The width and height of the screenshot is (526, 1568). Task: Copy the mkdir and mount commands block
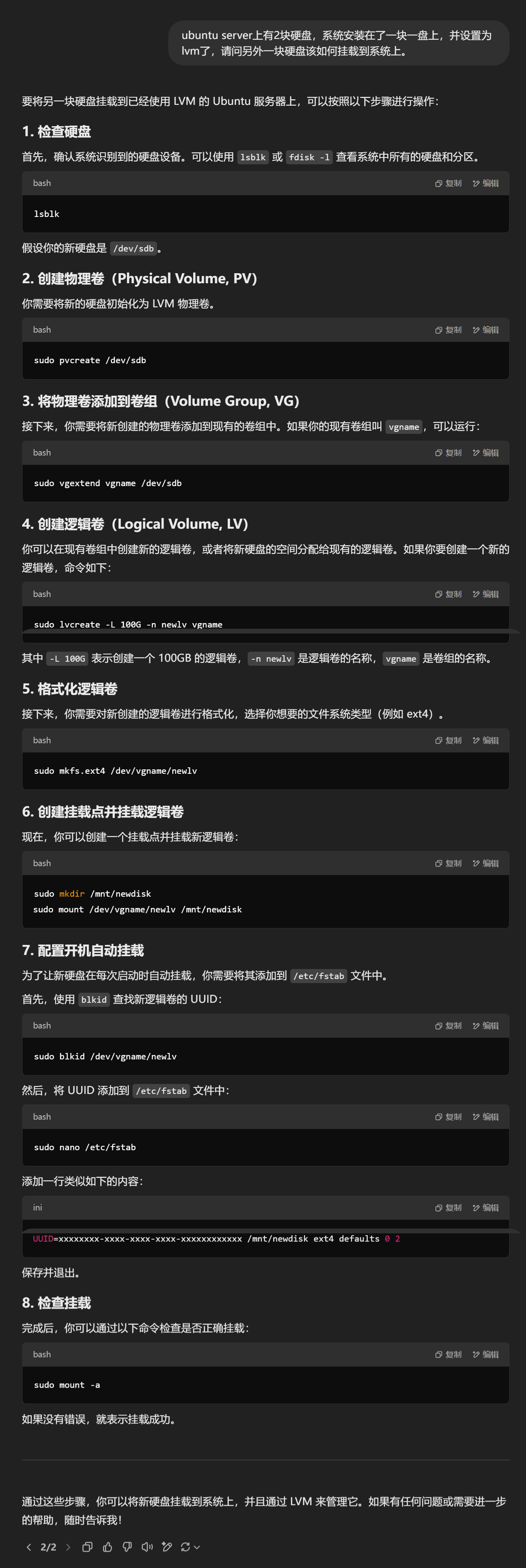[449, 863]
